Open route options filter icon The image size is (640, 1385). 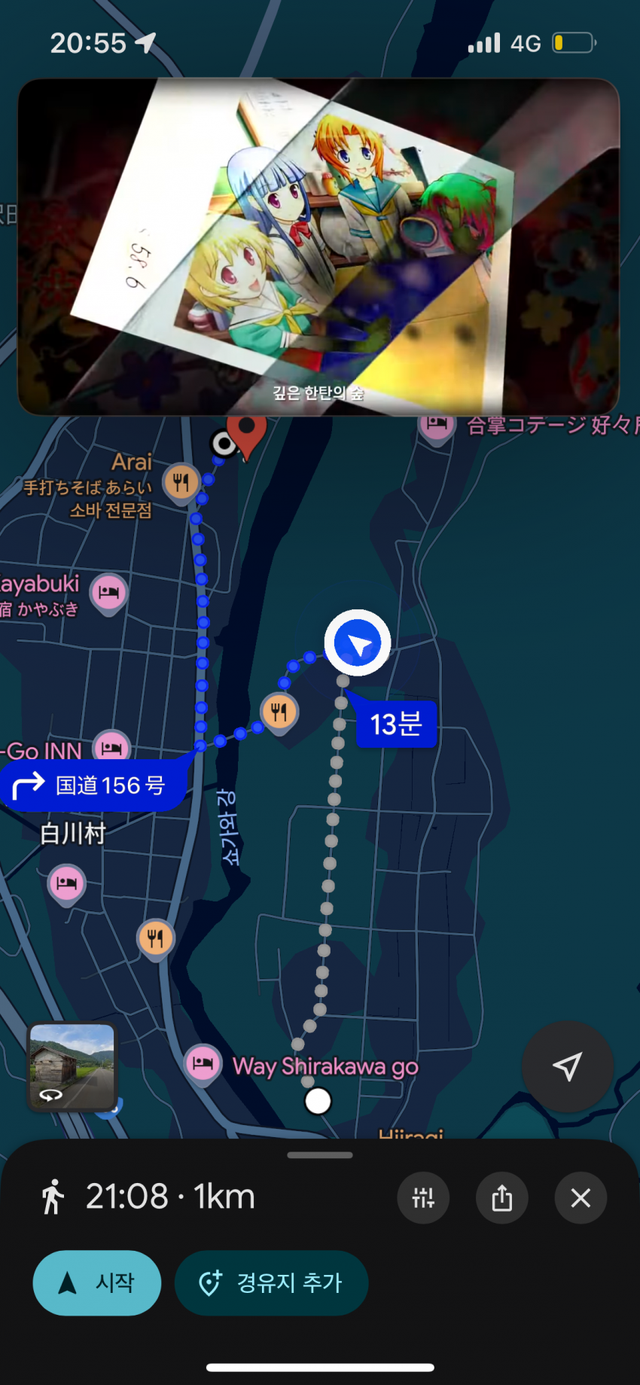423,1198
